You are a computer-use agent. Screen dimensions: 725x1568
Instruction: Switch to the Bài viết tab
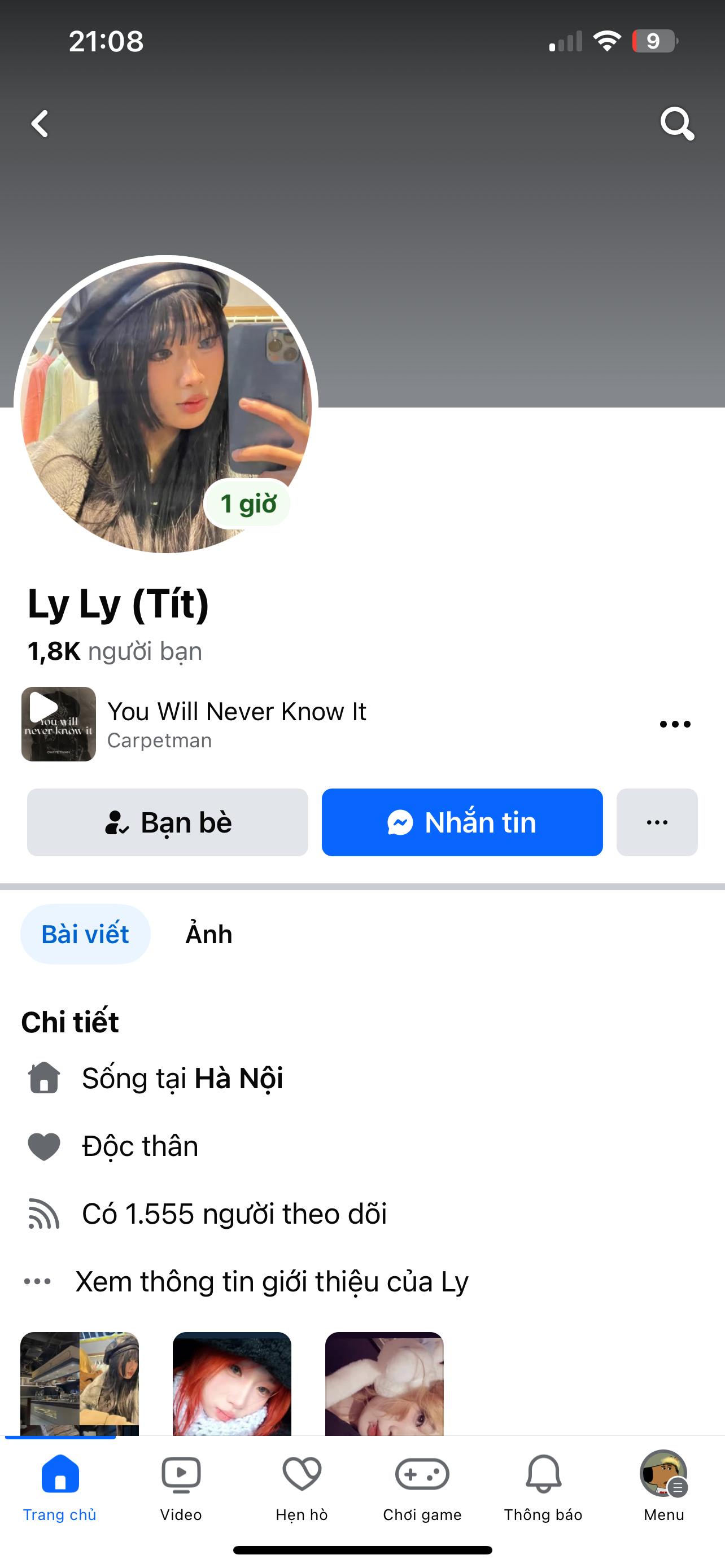point(85,934)
